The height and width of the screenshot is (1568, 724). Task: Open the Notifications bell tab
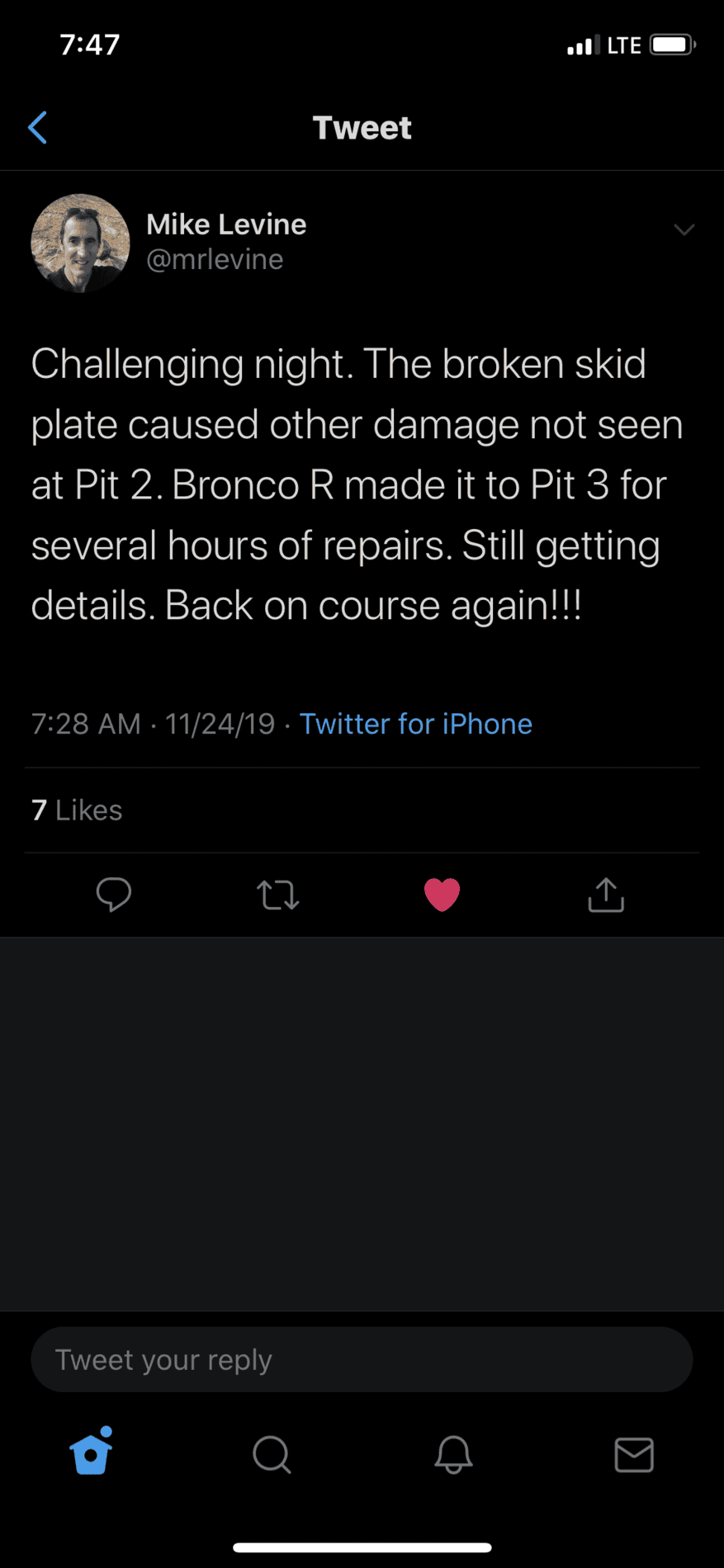coord(453,1454)
